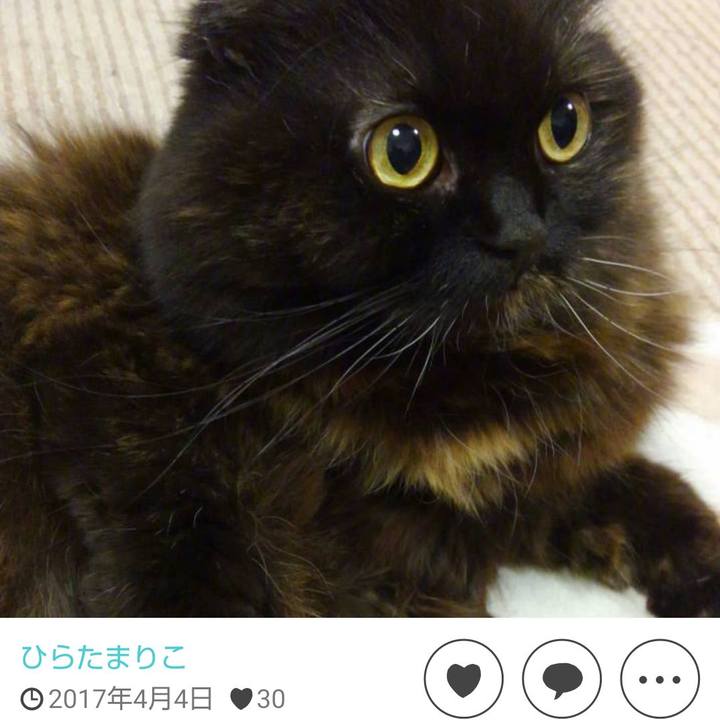The width and height of the screenshot is (720, 720).
Task: Open ひらたまりこ's profile
Action: 103,657
